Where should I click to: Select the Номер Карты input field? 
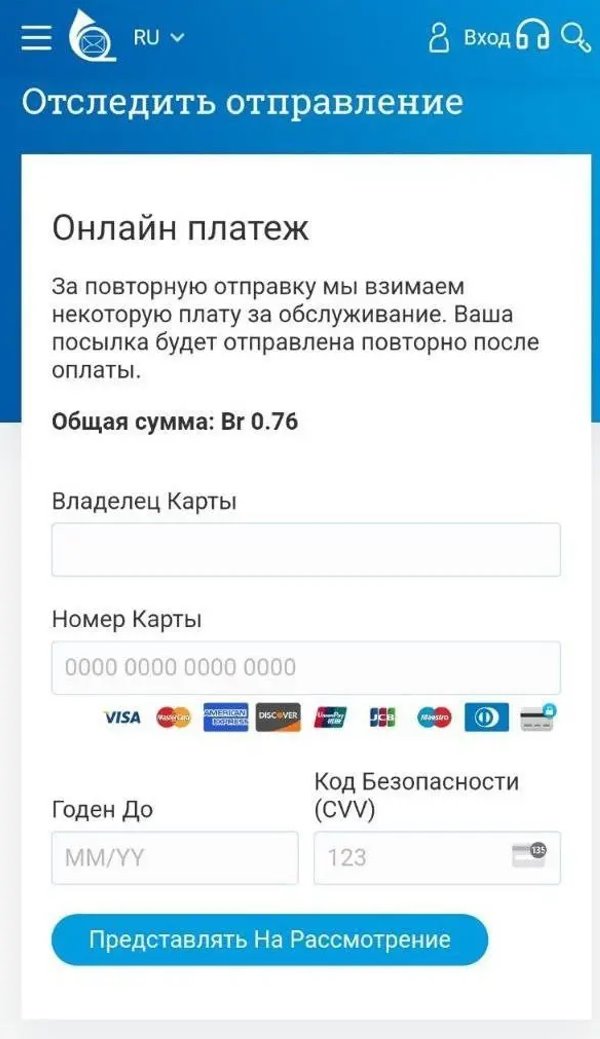click(x=305, y=667)
